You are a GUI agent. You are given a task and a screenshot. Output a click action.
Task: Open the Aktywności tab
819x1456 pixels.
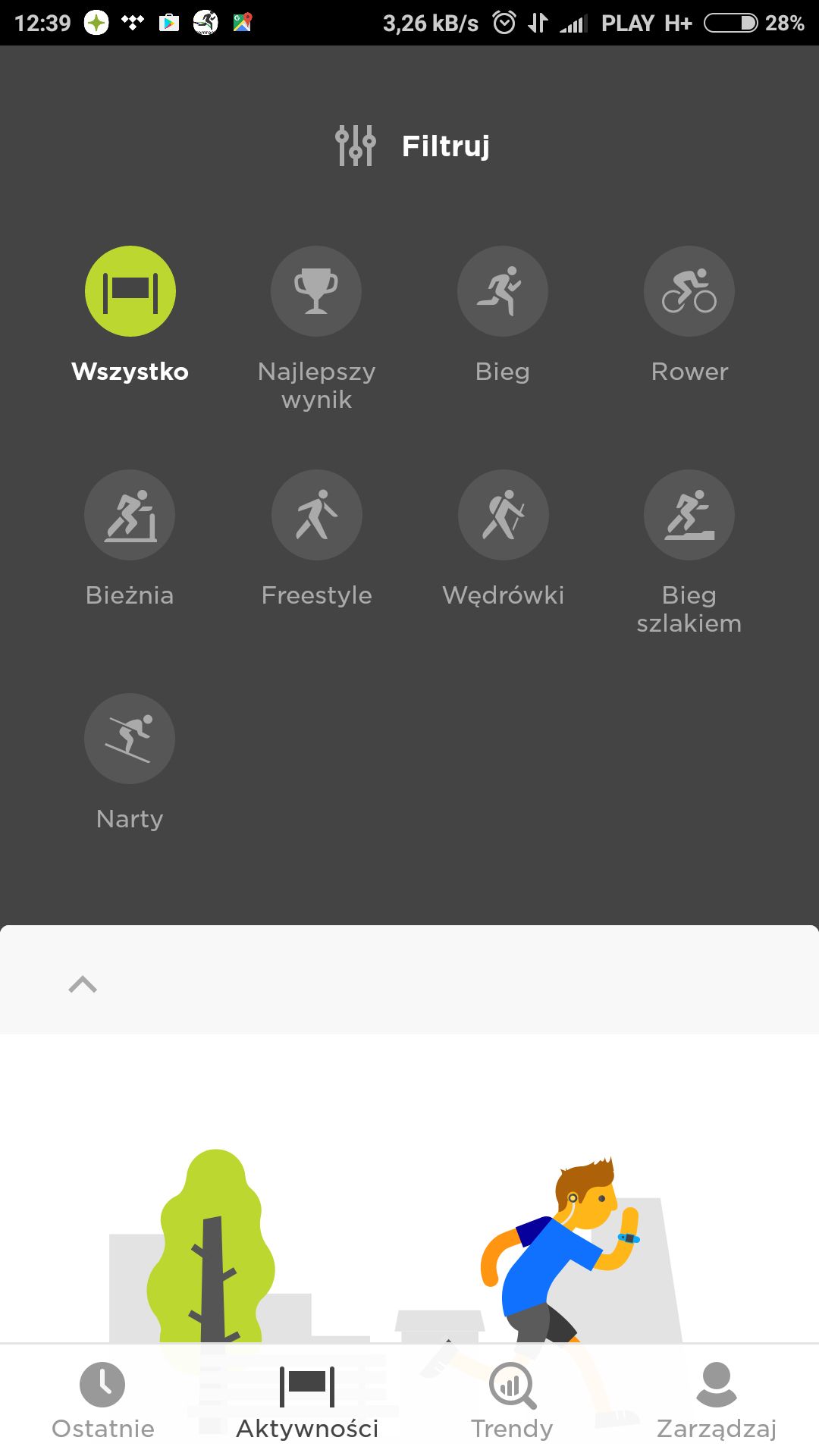tap(307, 1401)
